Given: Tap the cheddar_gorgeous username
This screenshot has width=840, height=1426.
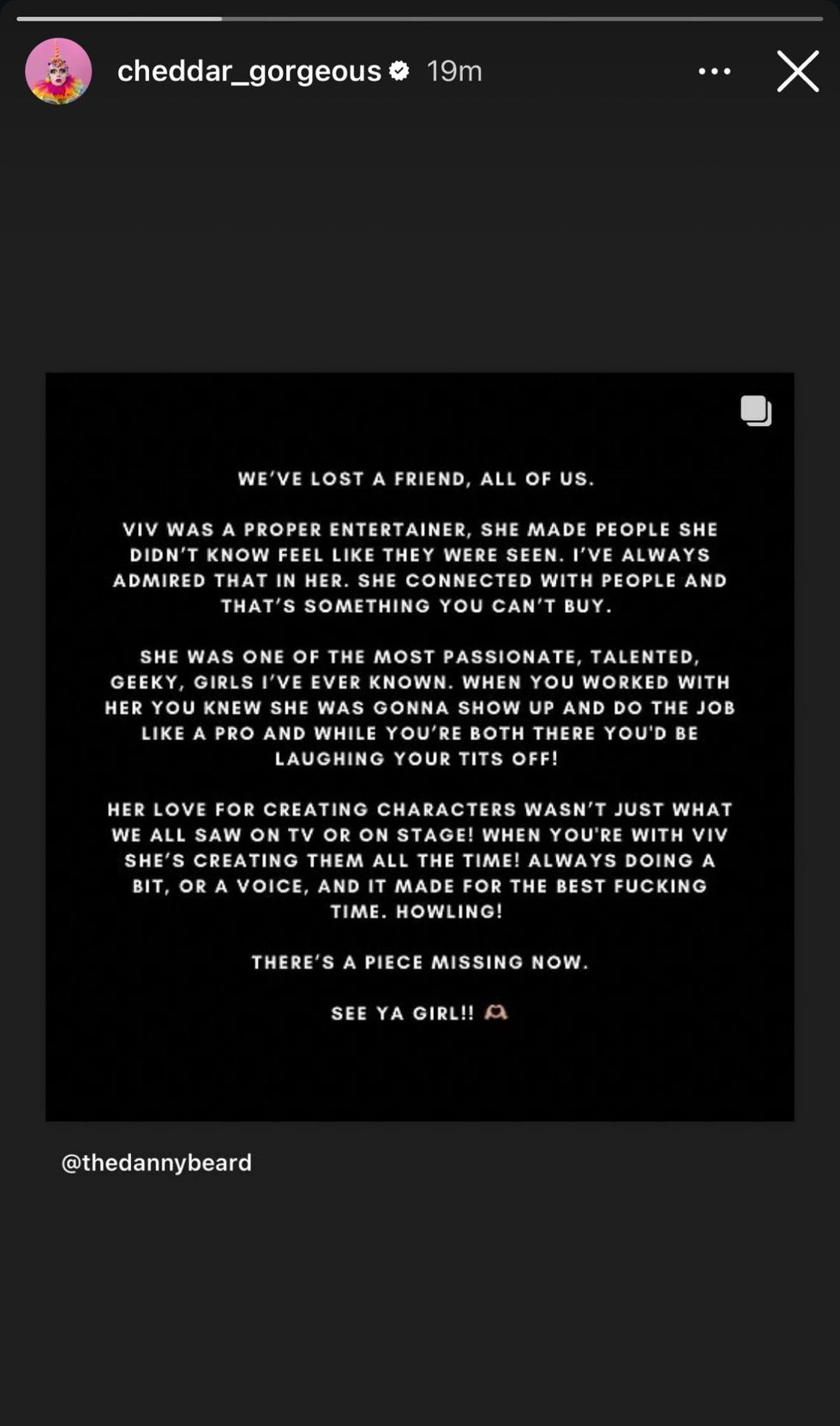Looking at the screenshot, I should pos(249,71).
